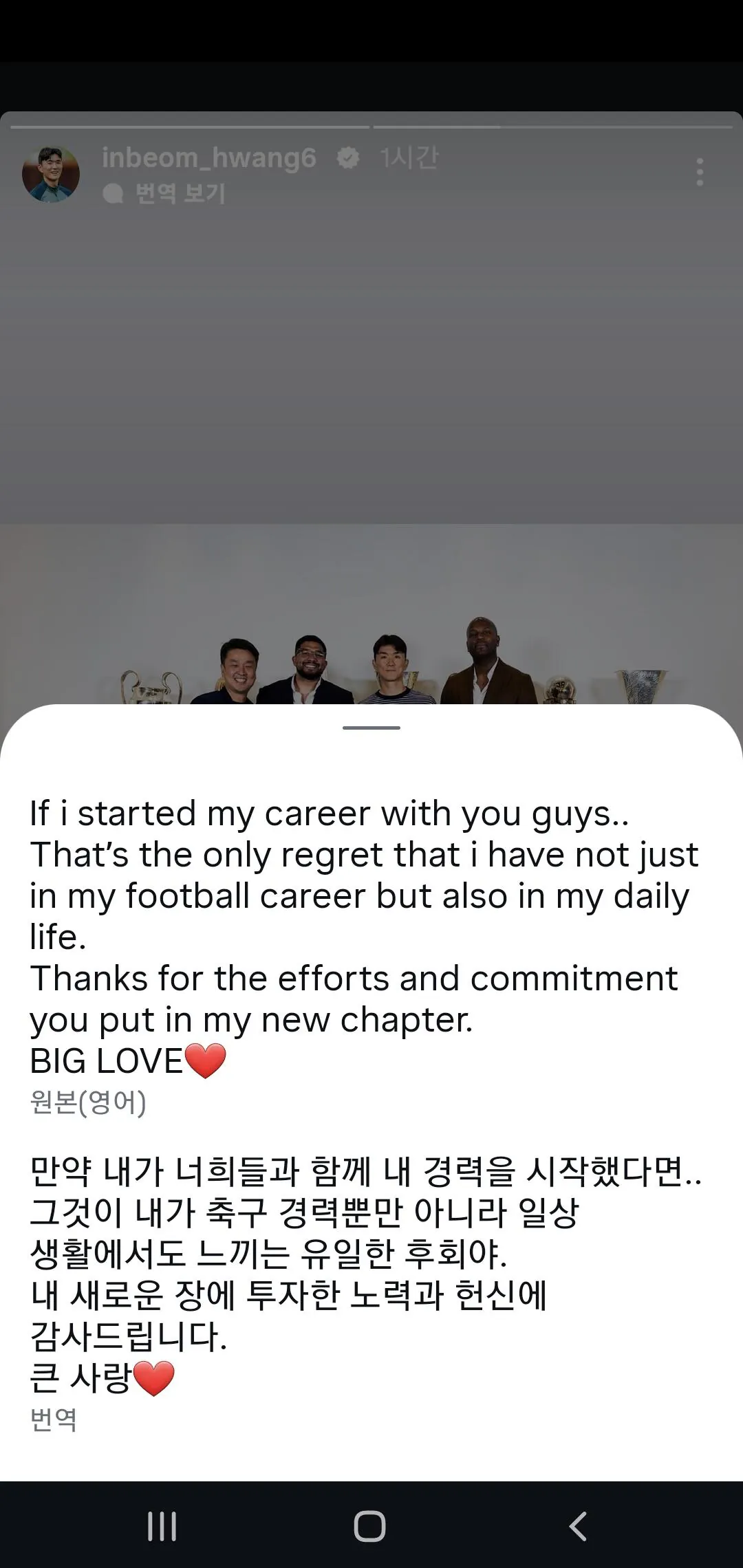Open the story's three-dot overflow menu
Screen dimensions: 743x1568
[700, 172]
